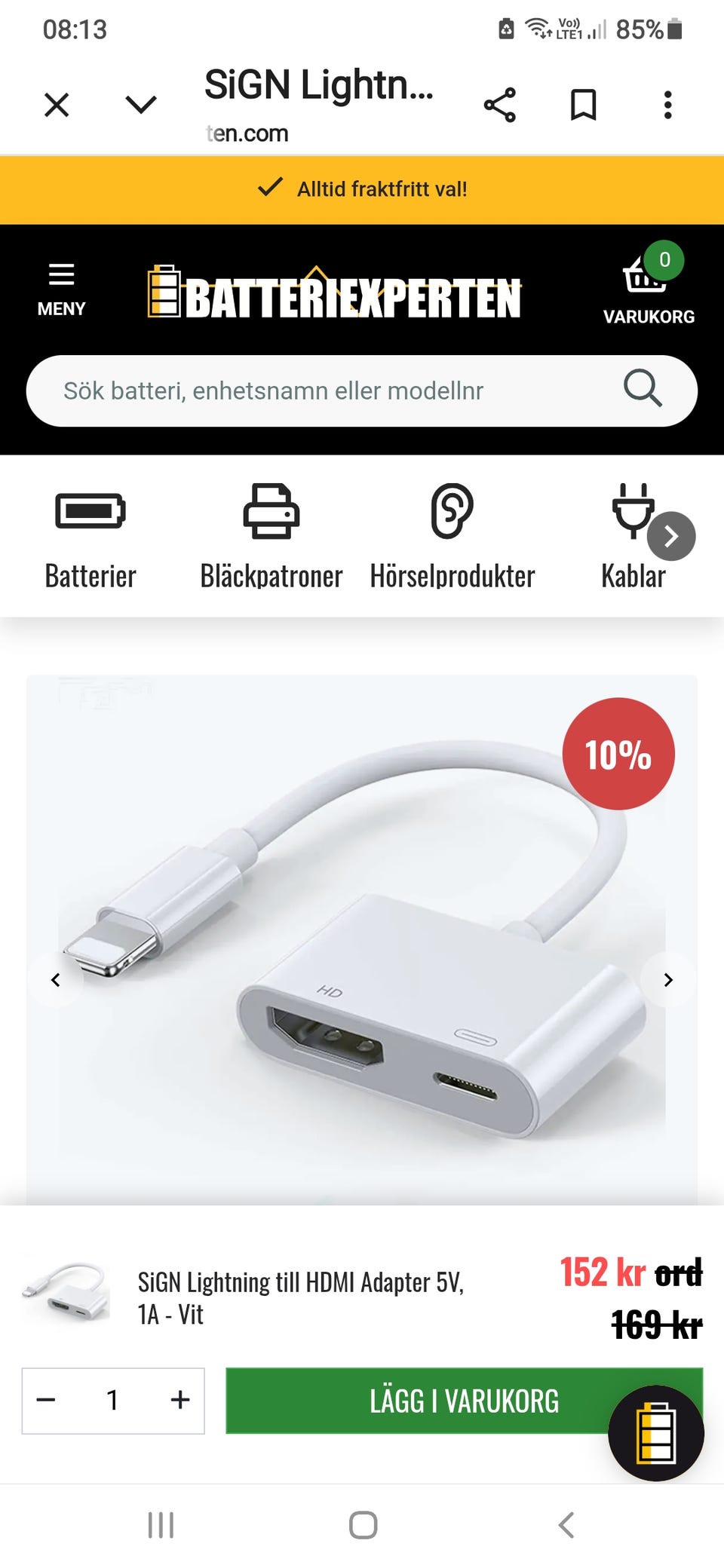Run search with the magnifier icon
724x1568 pixels.
point(643,389)
